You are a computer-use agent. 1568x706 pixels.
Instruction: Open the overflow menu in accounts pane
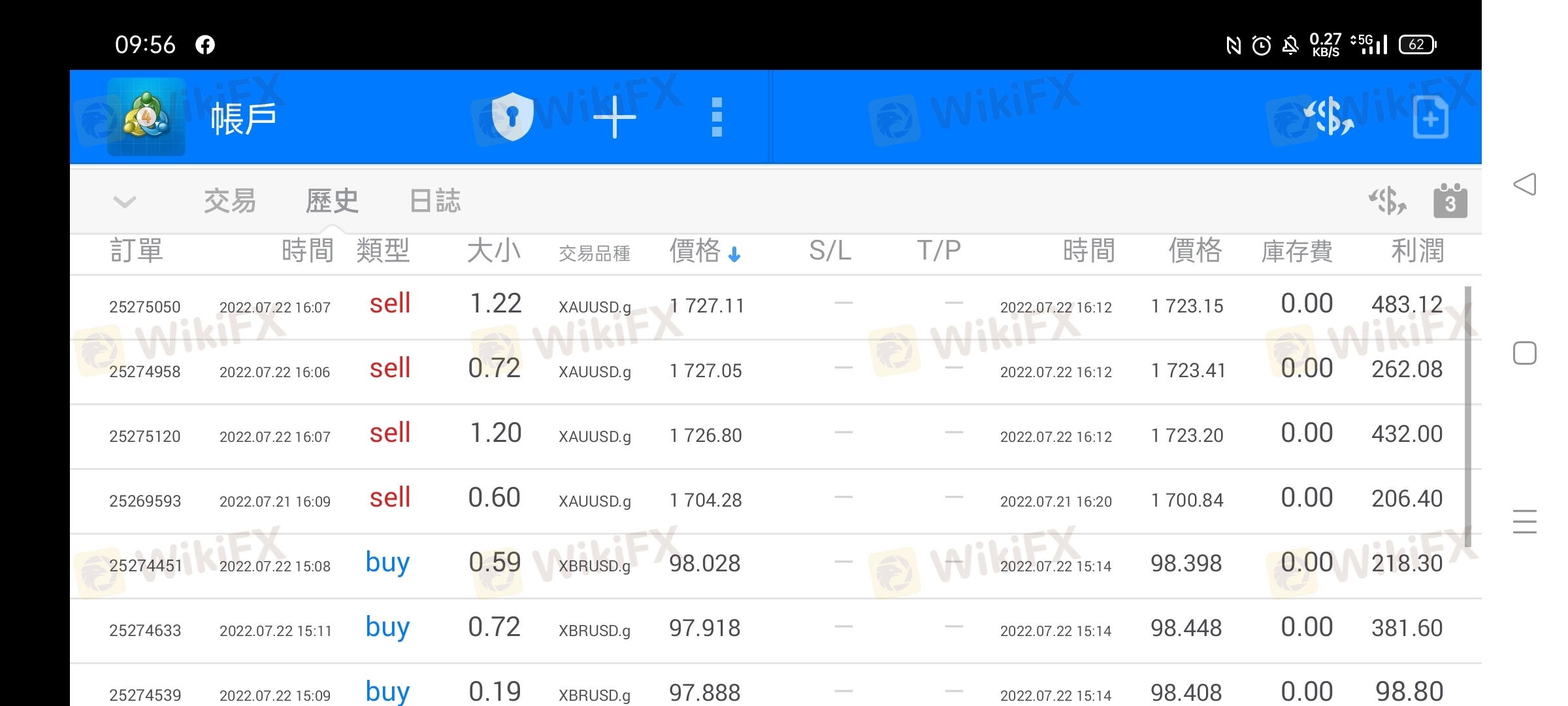pyautogui.click(x=717, y=117)
